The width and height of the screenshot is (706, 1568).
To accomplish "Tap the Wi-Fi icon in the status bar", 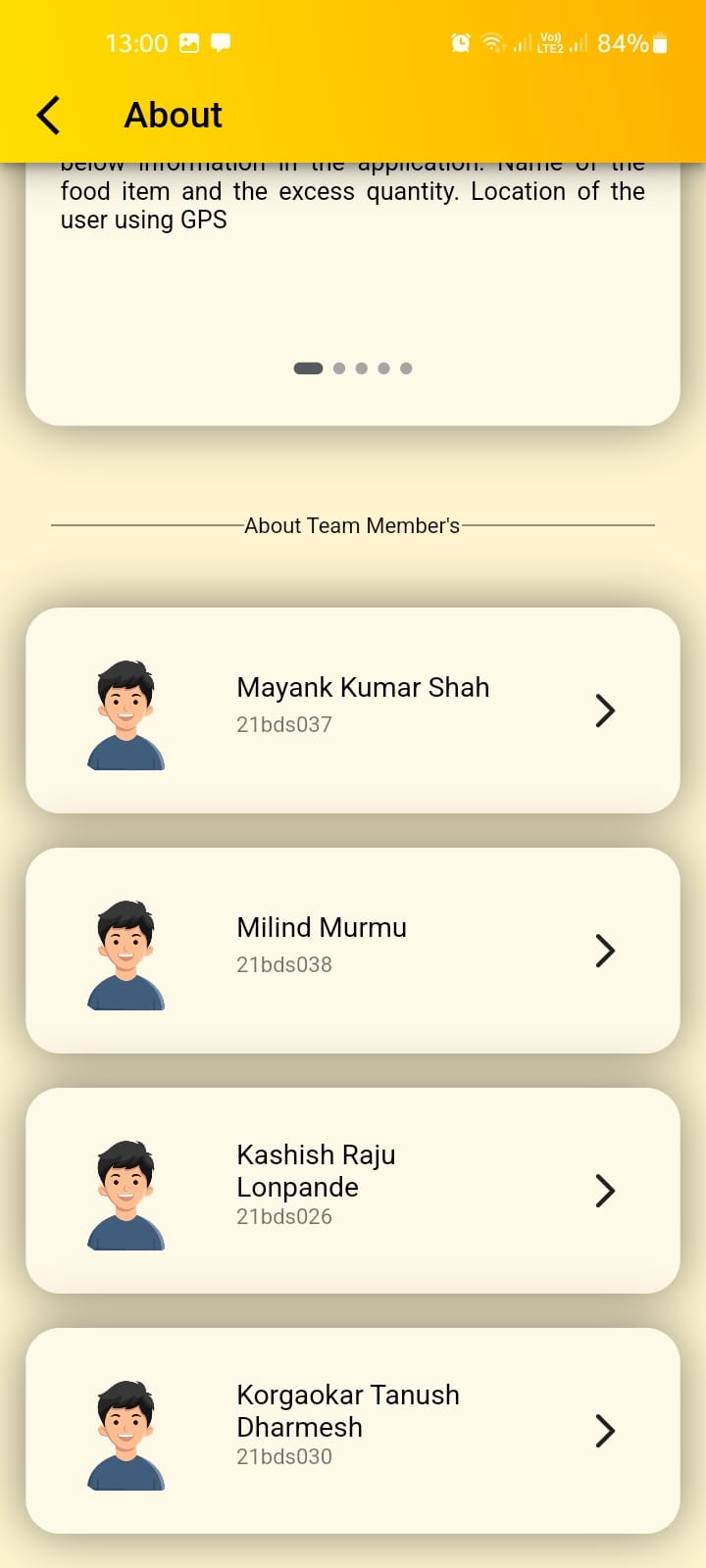I will point(491,43).
